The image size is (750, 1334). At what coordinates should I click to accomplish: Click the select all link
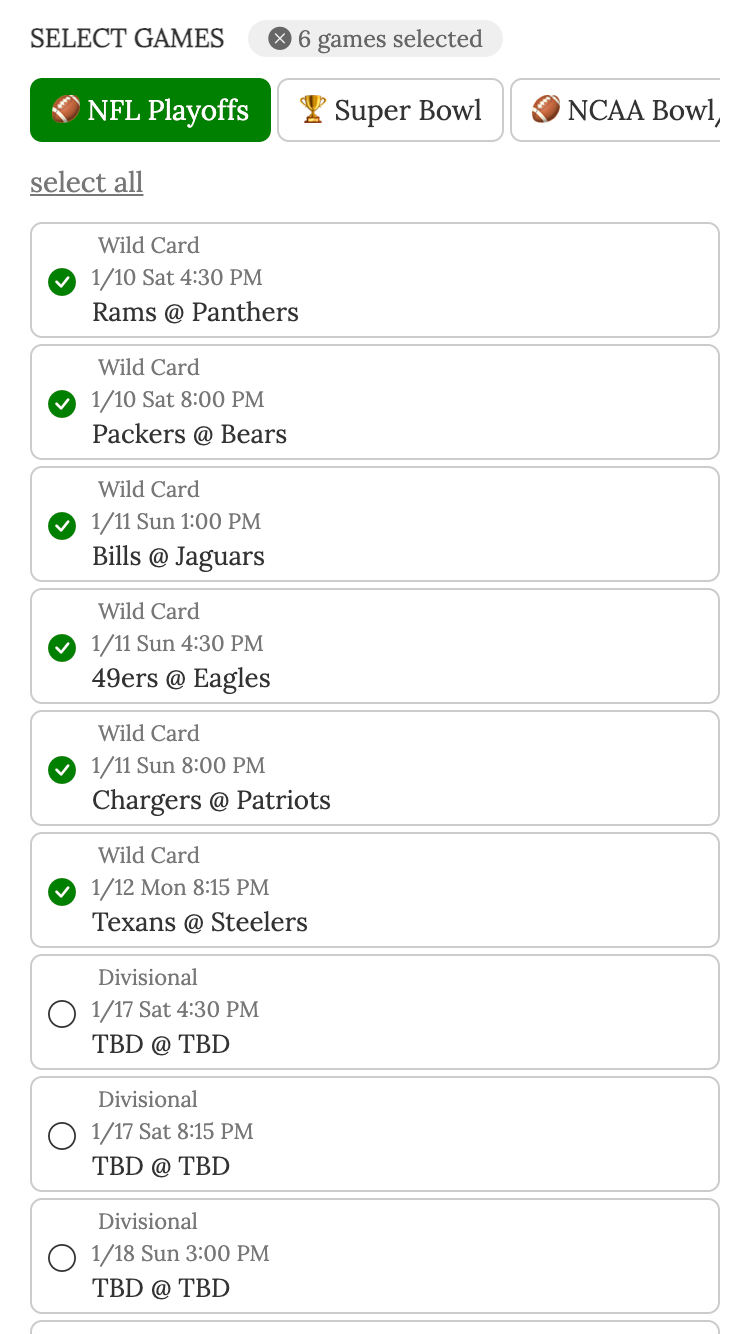pyautogui.click(x=86, y=183)
